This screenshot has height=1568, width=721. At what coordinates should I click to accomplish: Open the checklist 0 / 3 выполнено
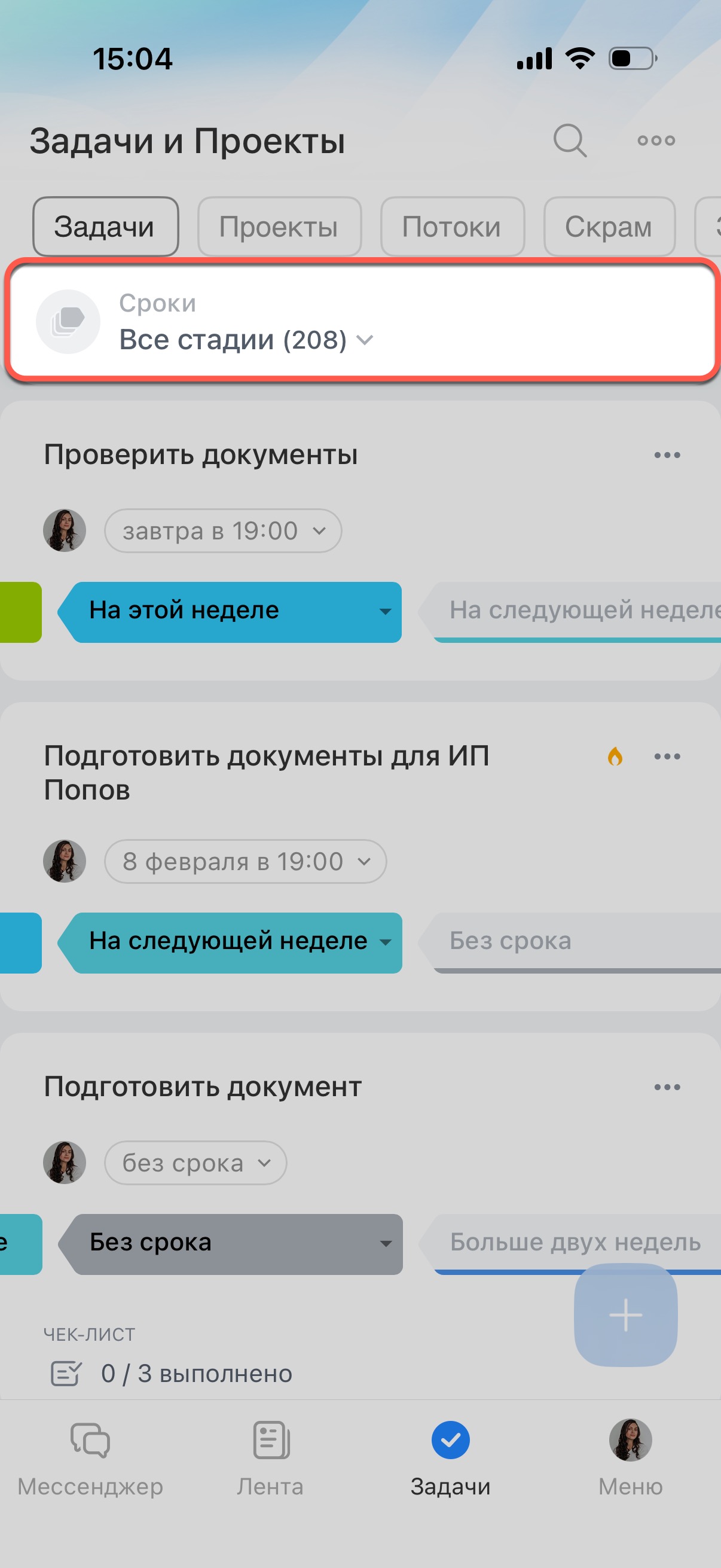tap(196, 1373)
